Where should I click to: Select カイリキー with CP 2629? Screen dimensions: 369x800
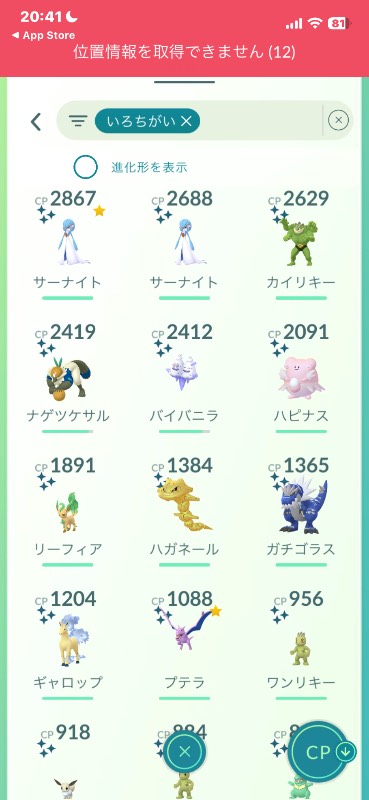point(301,244)
